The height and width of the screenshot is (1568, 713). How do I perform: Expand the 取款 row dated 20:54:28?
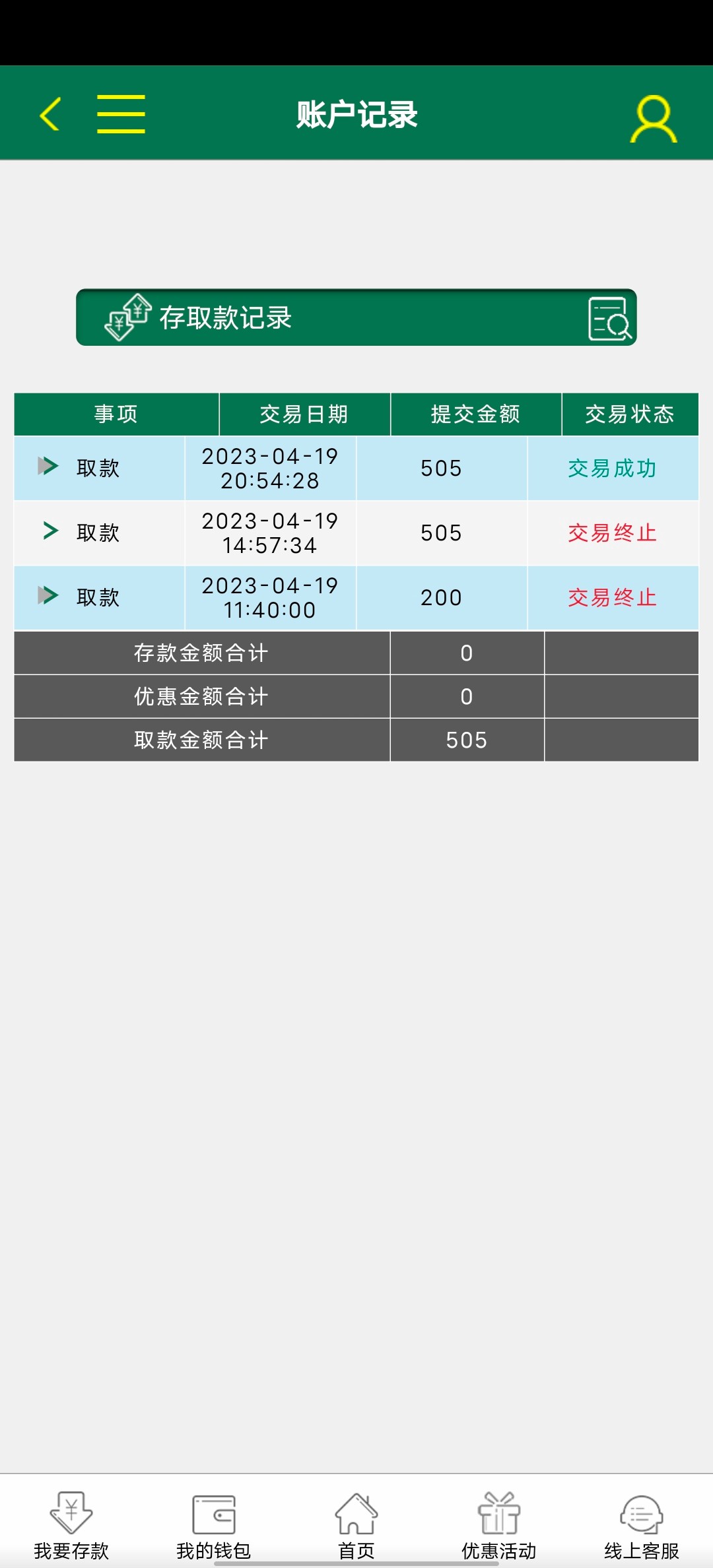point(48,467)
